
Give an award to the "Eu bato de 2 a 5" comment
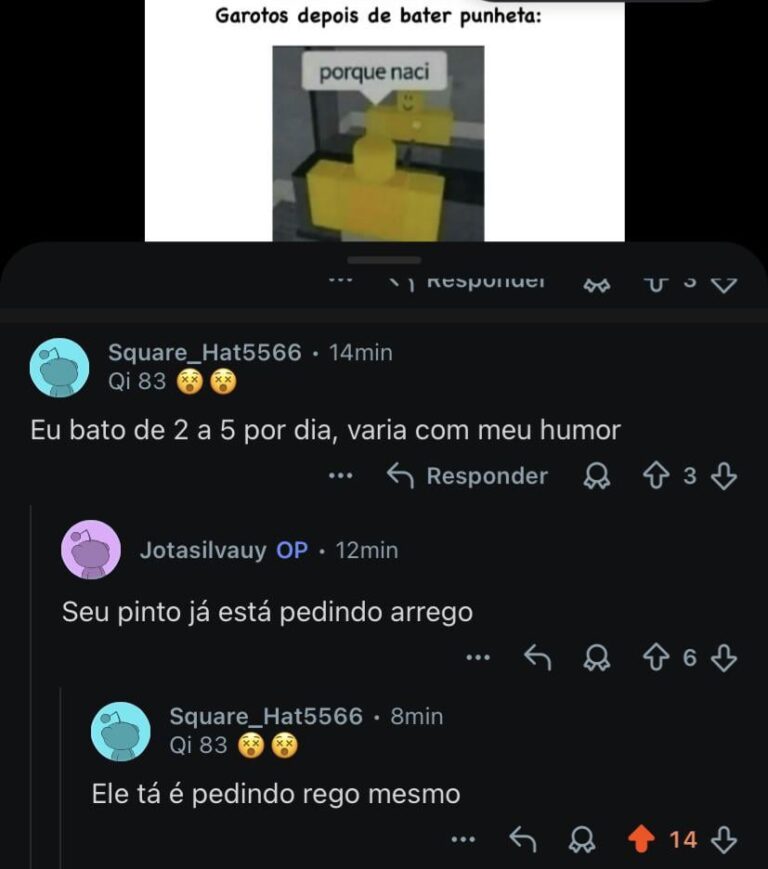pyautogui.click(x=597, y=477)
